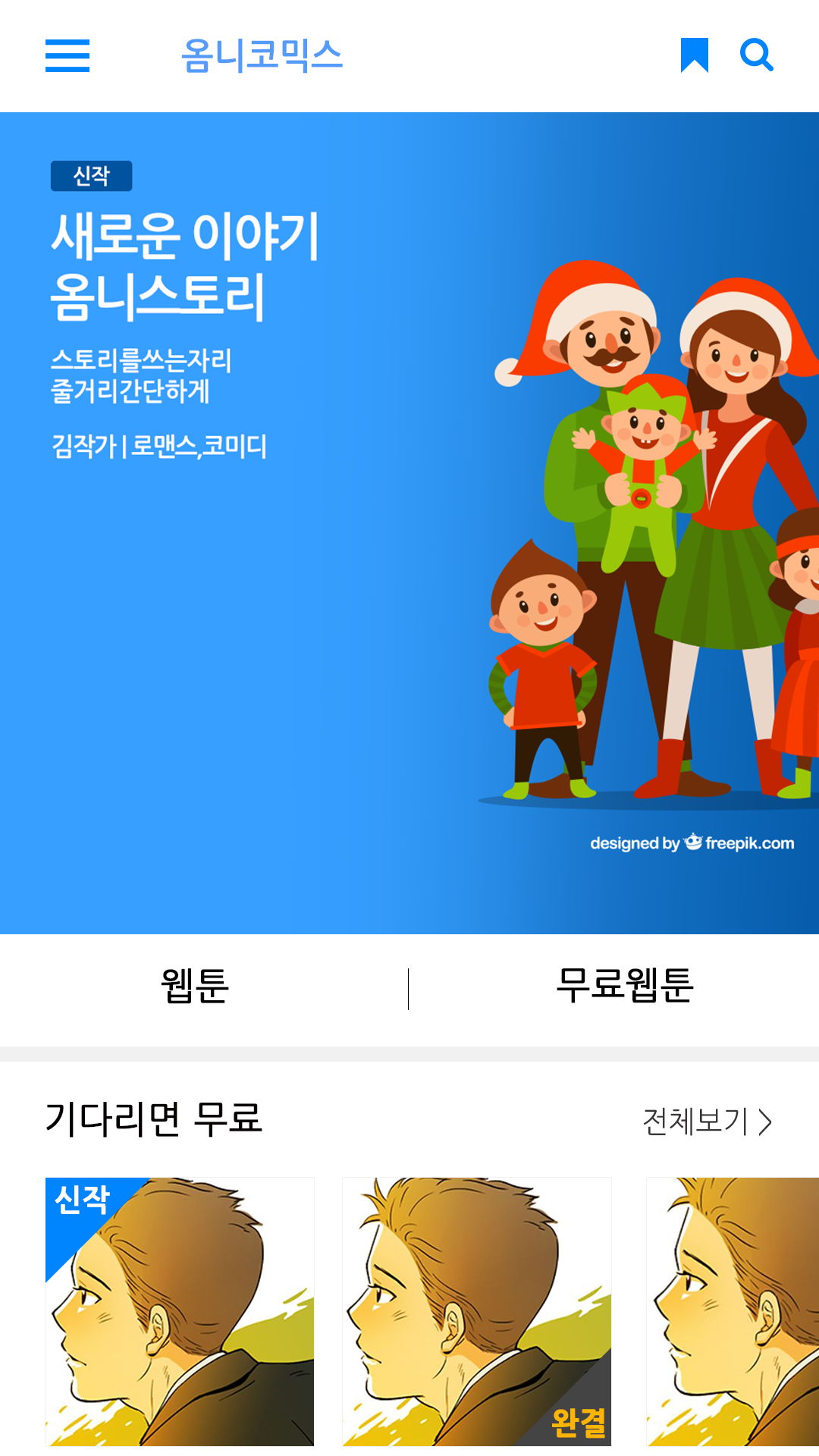
Task: Open the third untagged comic cover
Action: [x=733, y=1312]
